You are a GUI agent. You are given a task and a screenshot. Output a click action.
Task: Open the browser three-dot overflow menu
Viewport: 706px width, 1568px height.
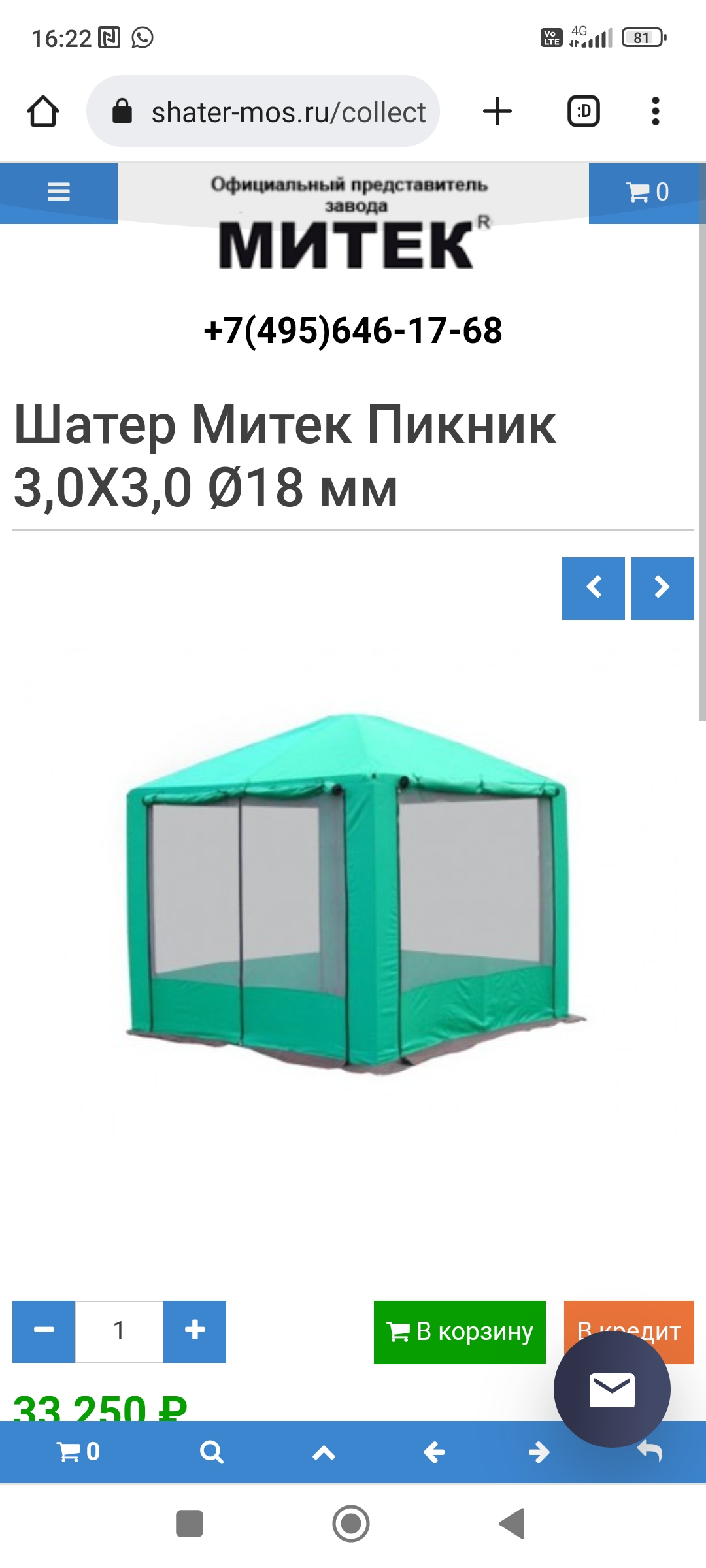[x=655, y=112]
